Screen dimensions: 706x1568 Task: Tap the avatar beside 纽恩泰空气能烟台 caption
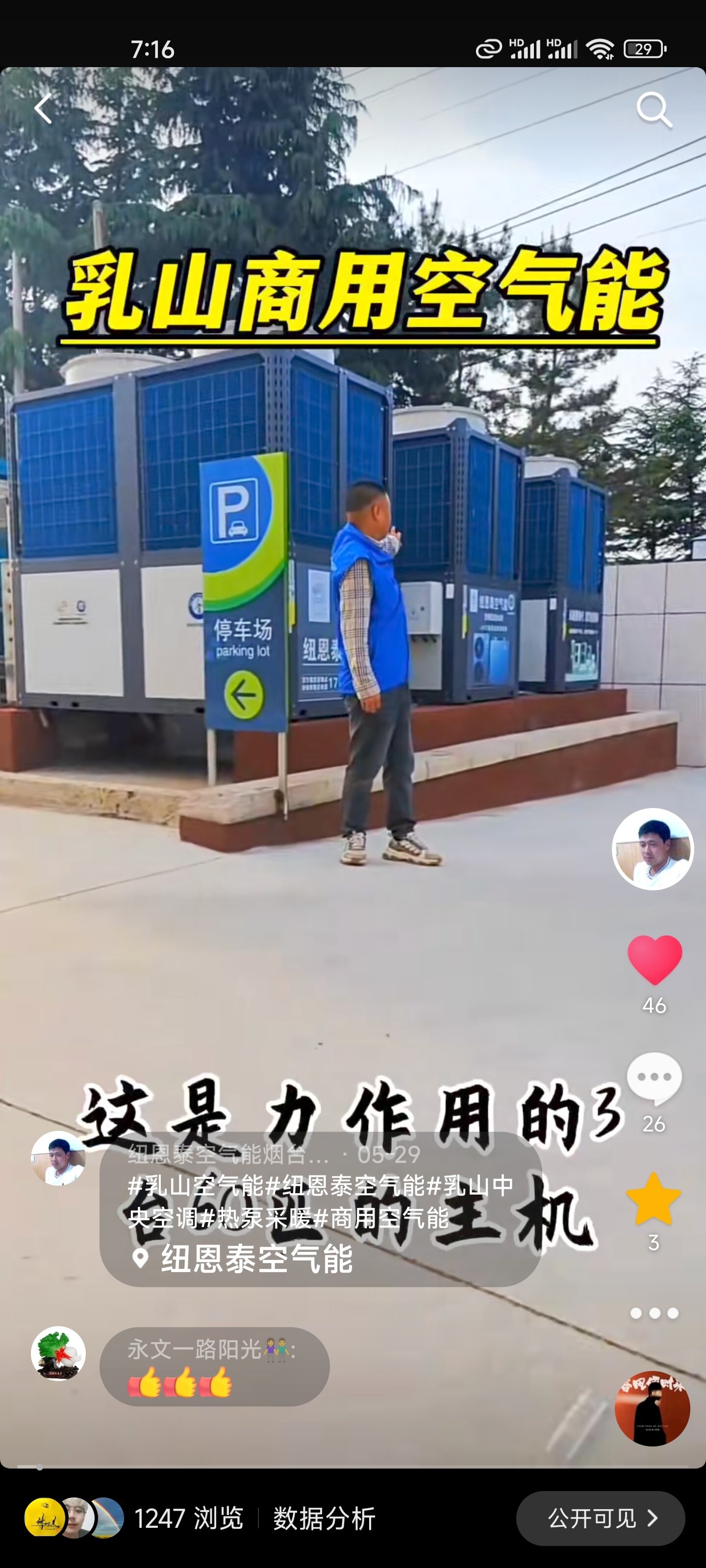point(58,1158)
